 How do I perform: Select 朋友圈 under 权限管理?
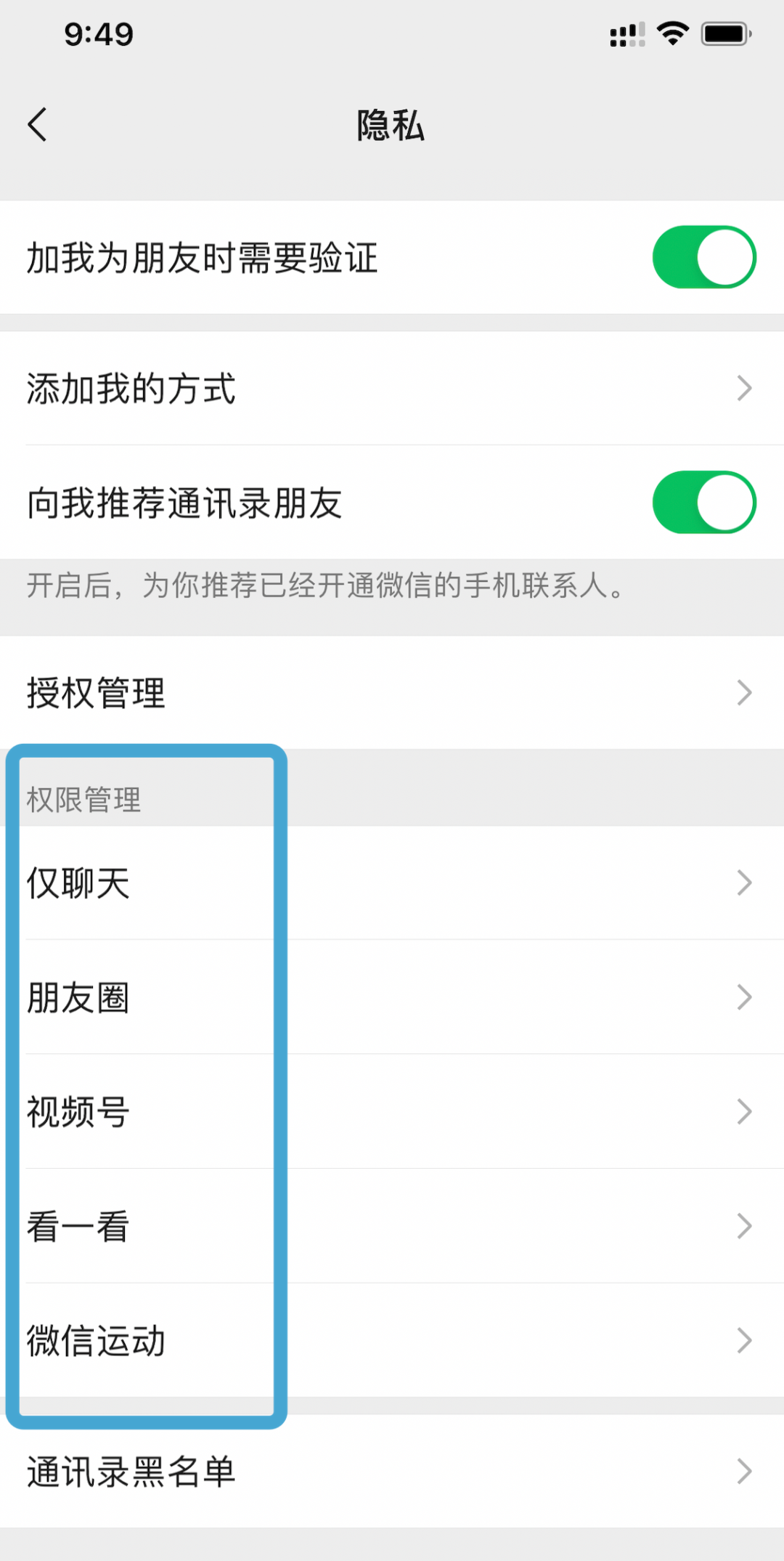pyautogui.click(x=392, y=997)
